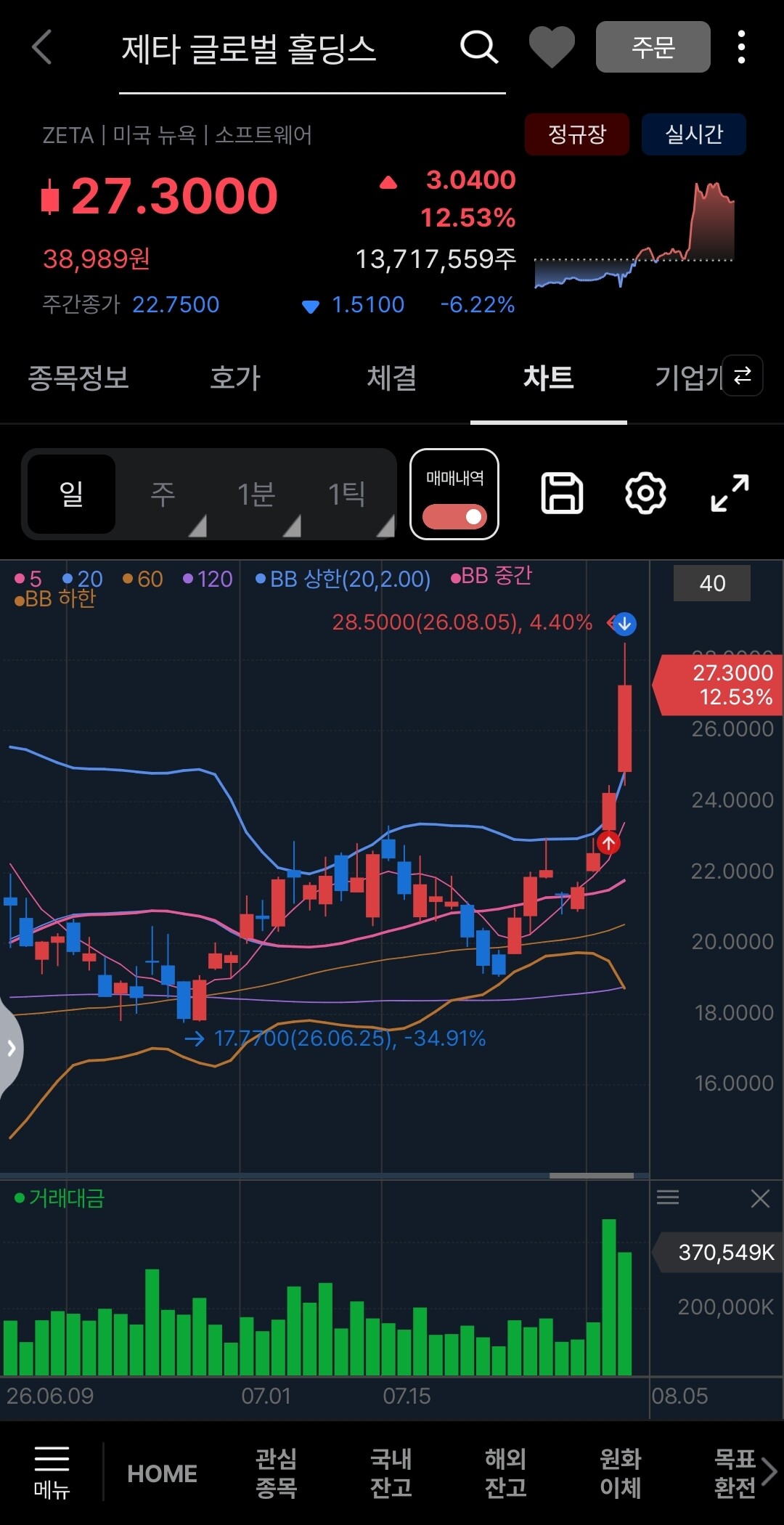Image resolution: width=784 pixels, height=1525 pixels.
Task: Open the 메뉴 hamburger menu
Action: pos(52,1473)
